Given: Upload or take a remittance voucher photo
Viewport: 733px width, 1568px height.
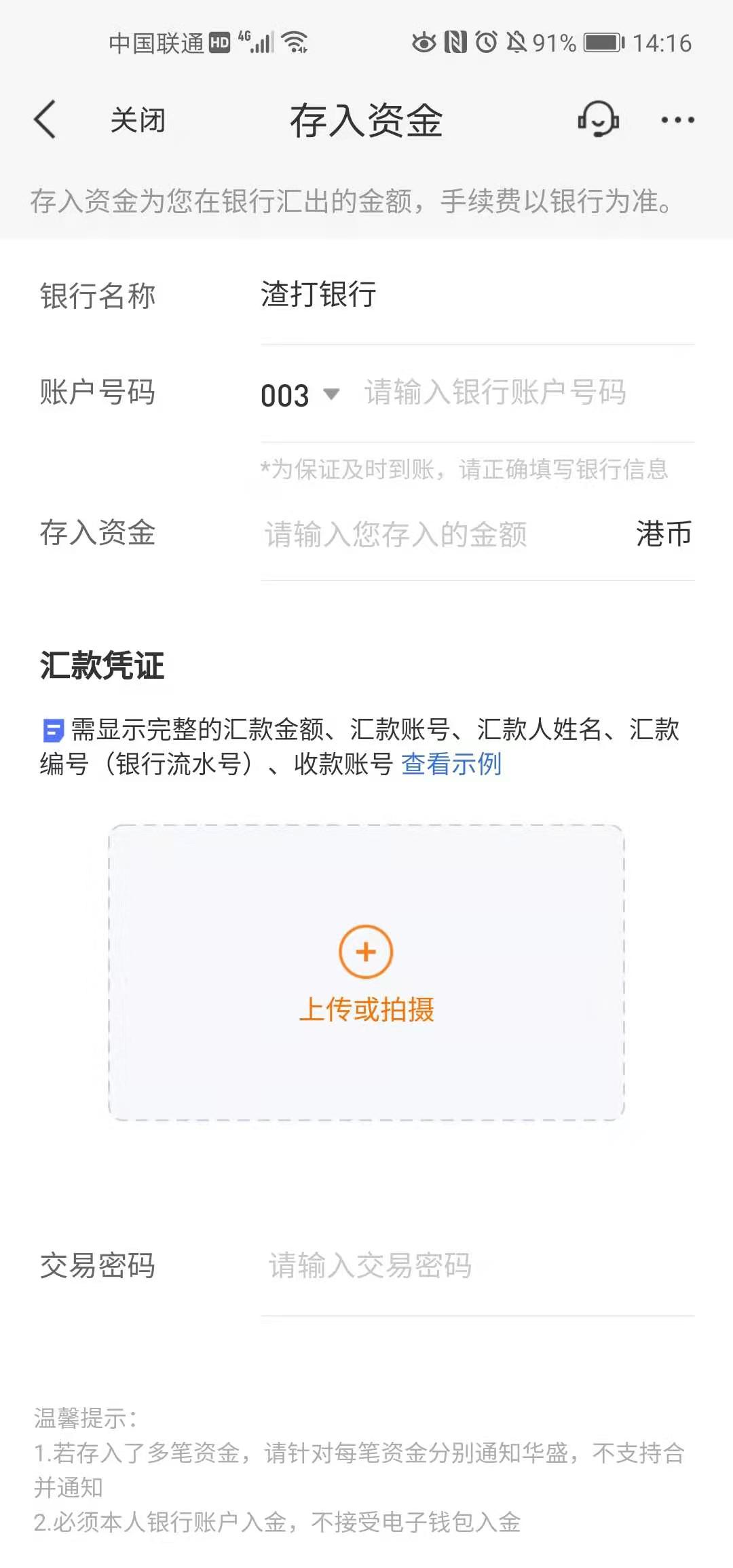Looking at the screenshot, I should [366, 972].
